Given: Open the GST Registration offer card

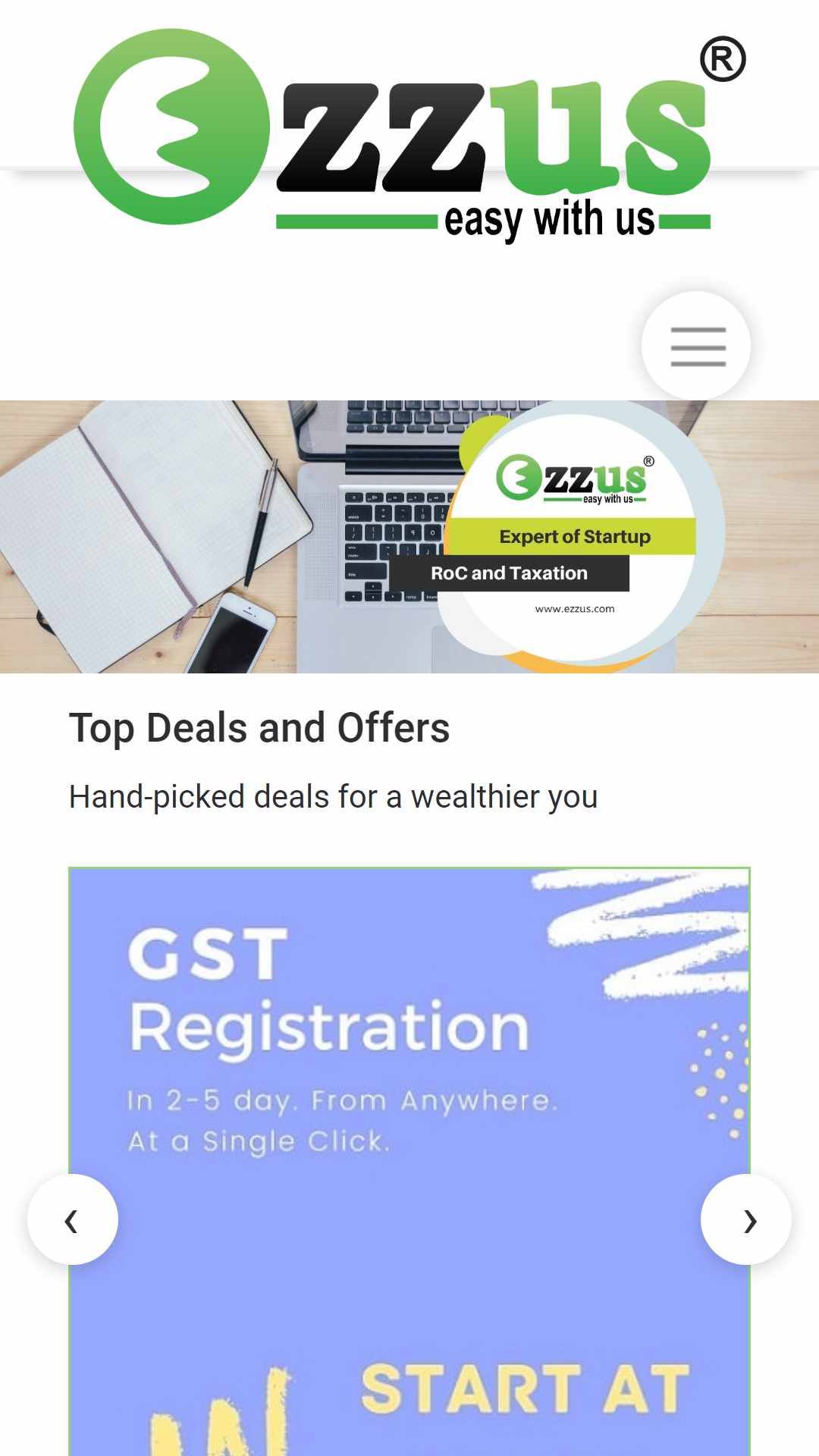Looking at the screenshot, I should click(409, 1162).
